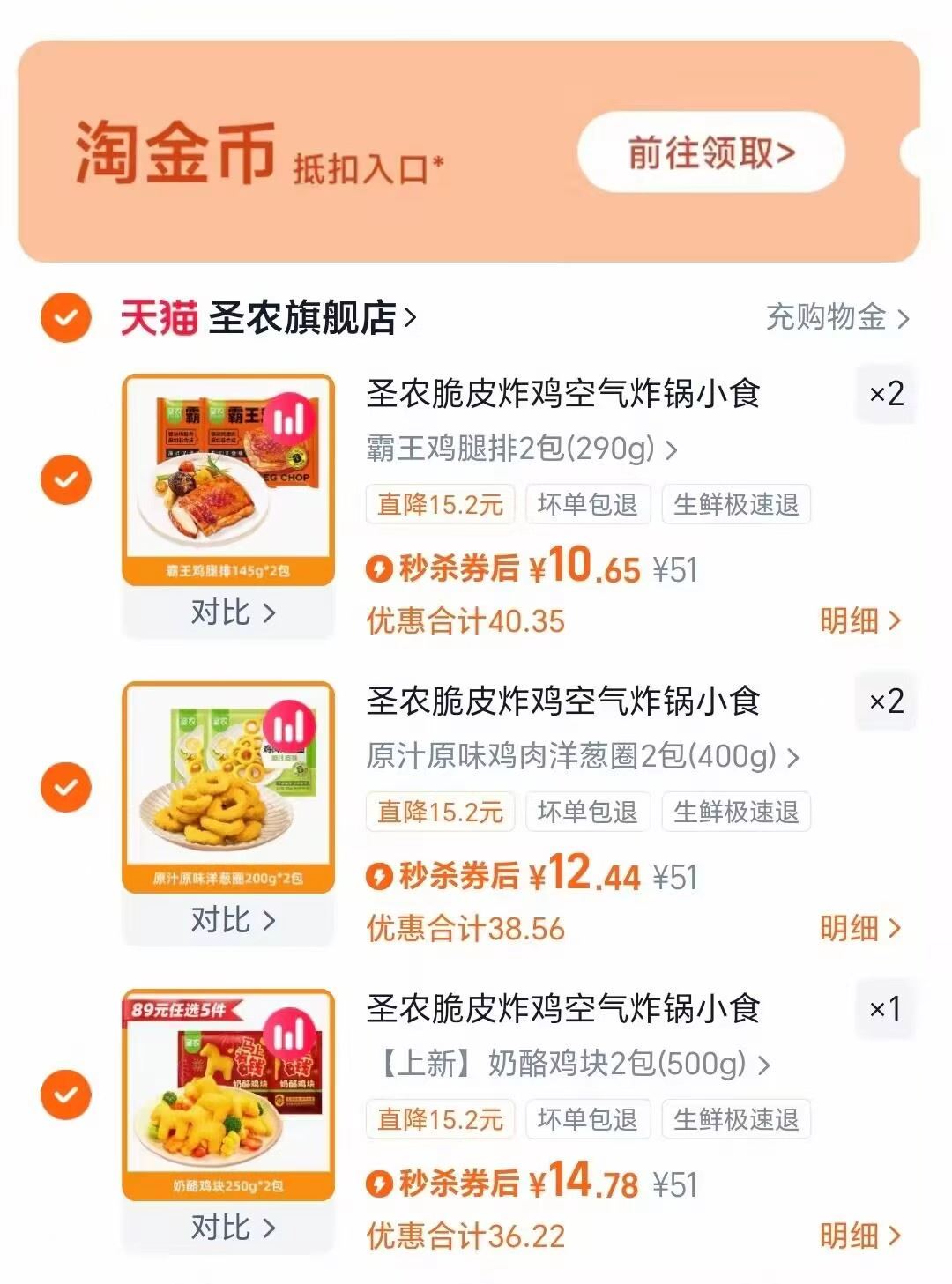Click the 前往领取 claim button
The width and height of the screenshot is (952, 1284).
coord(710,152)
